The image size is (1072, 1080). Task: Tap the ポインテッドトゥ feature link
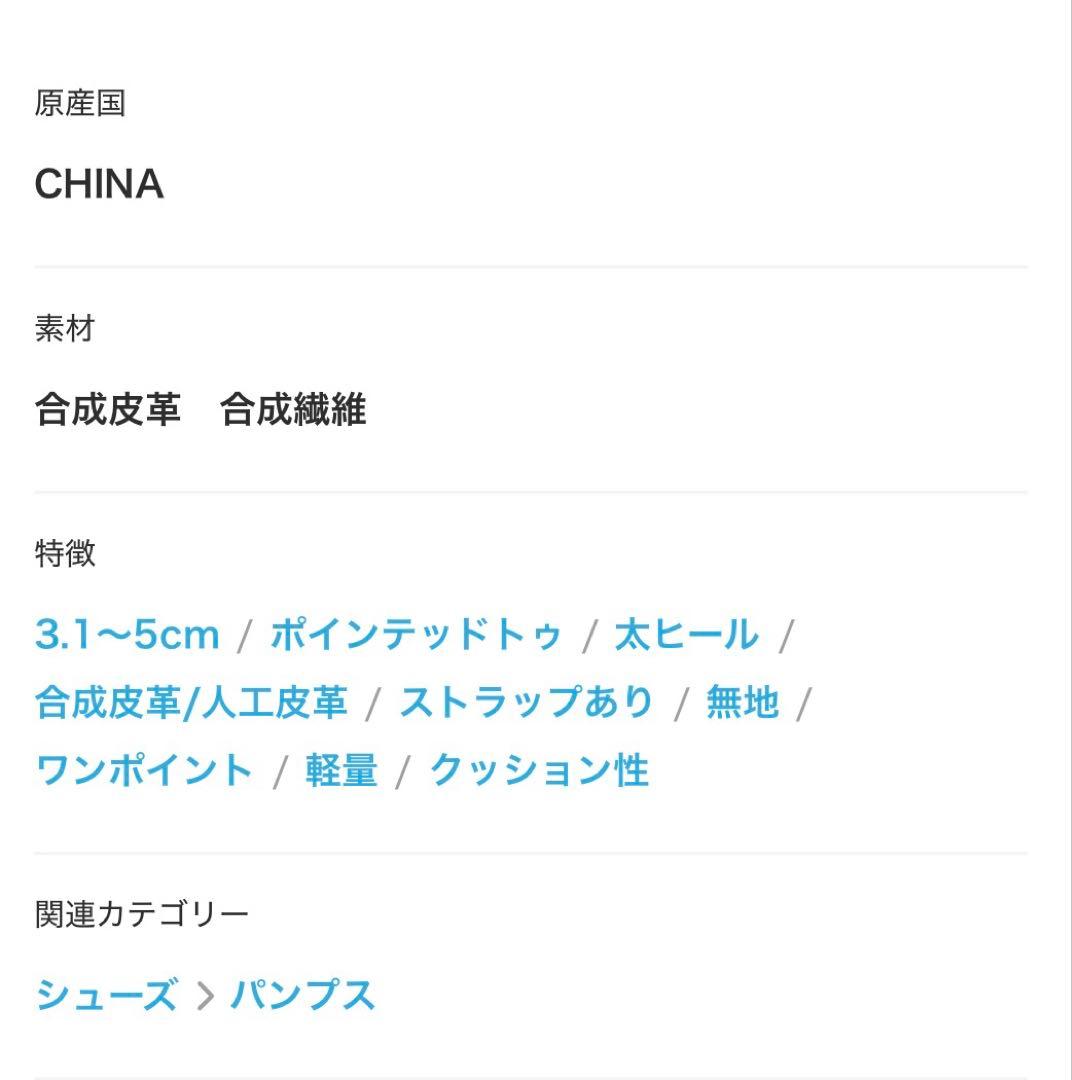[x=416, y=634]
